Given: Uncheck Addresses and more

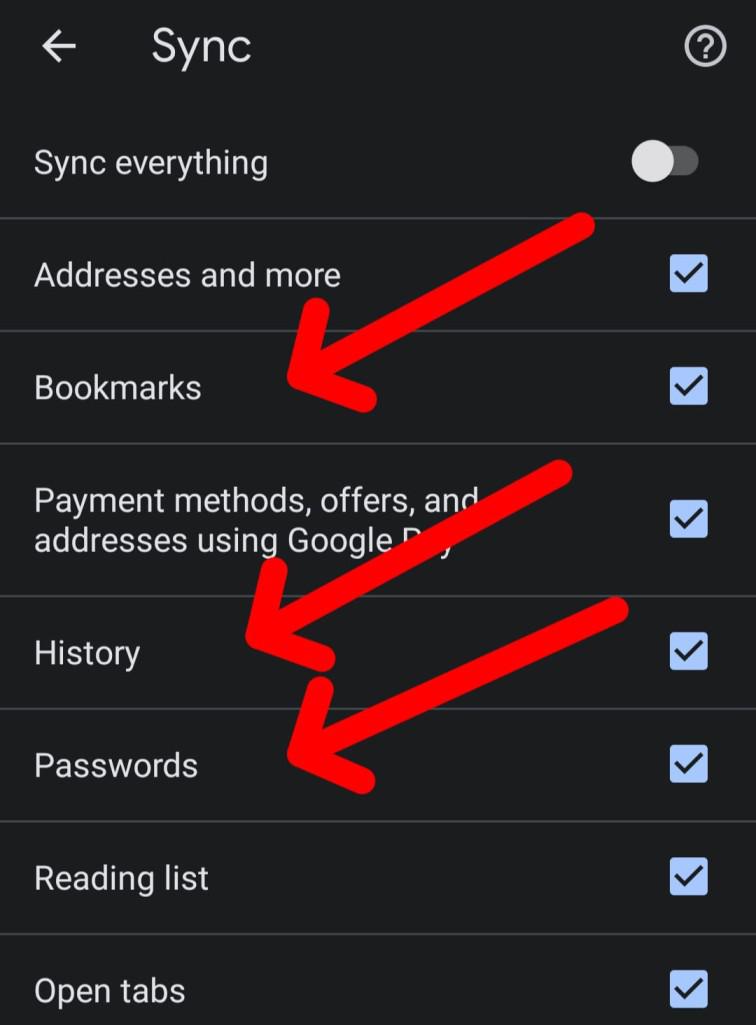Looking at the screenshot, I should point(688,273).
